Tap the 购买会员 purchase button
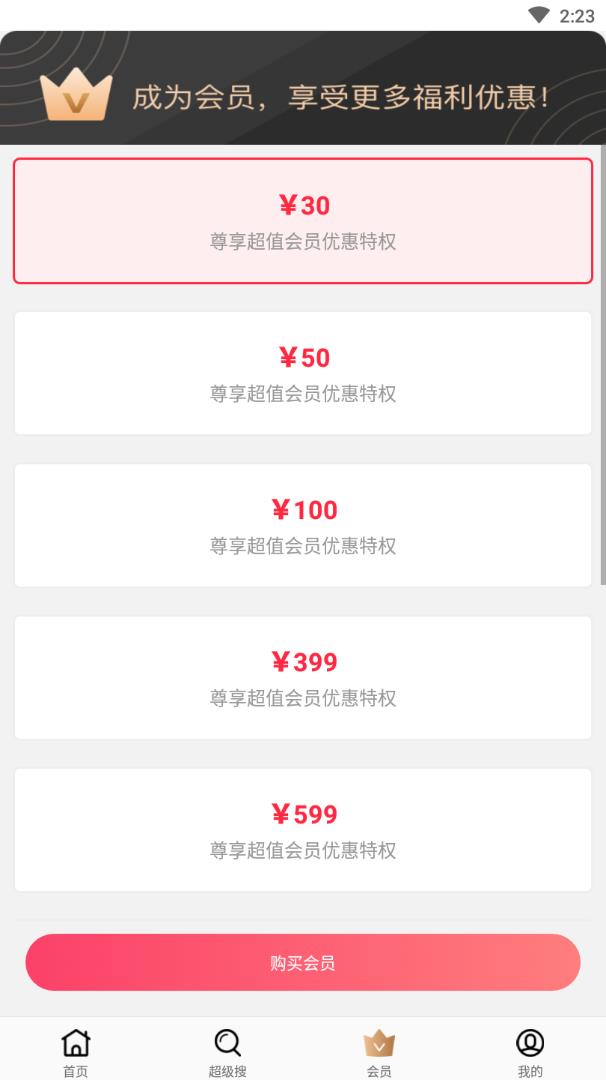 303,962
